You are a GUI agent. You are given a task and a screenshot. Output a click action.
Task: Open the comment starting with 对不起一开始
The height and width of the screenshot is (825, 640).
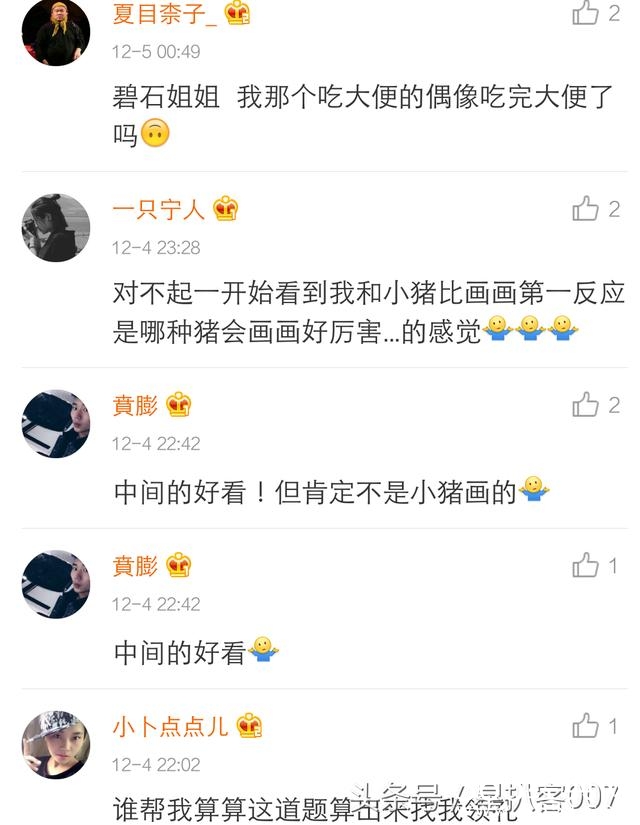pyautogui.click(x=368, y=311)
